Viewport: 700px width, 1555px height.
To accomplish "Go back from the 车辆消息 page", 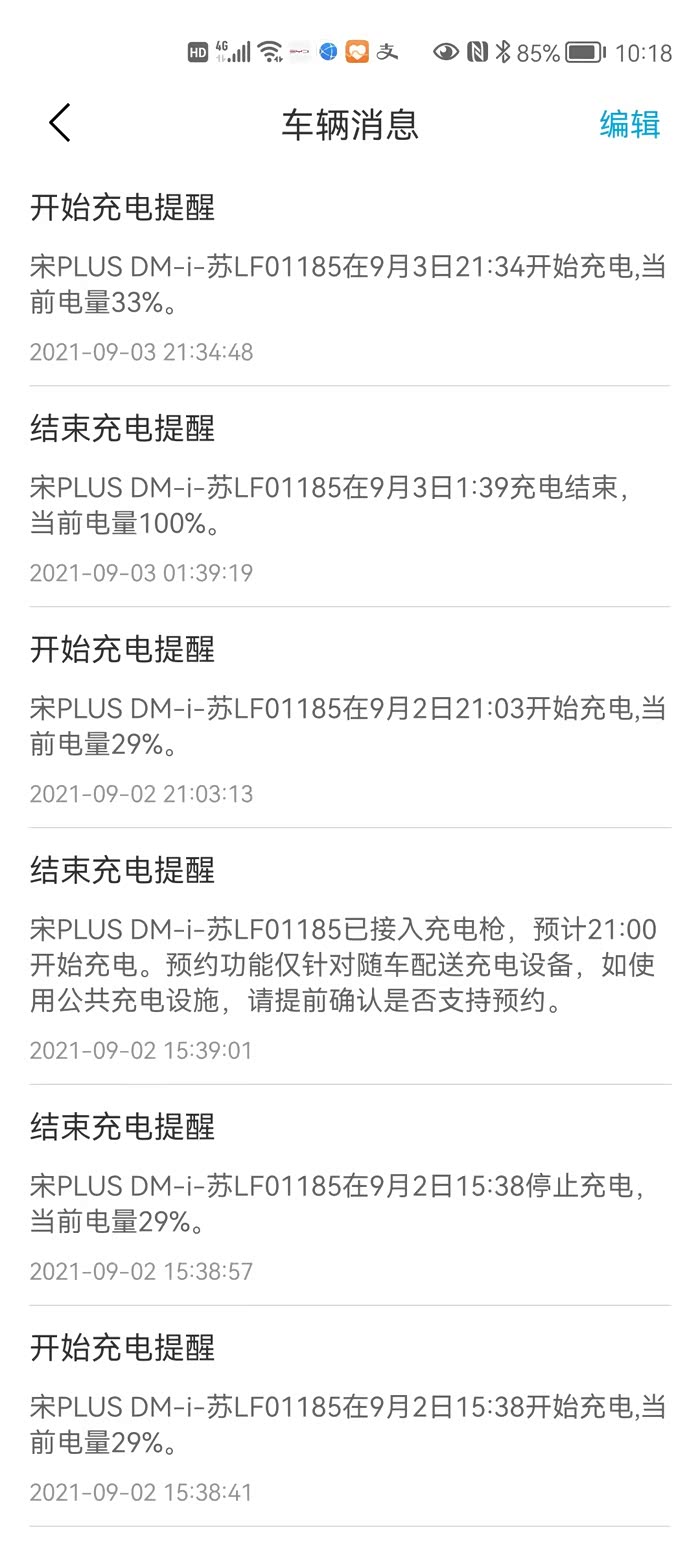I will (x=60, y=123).
